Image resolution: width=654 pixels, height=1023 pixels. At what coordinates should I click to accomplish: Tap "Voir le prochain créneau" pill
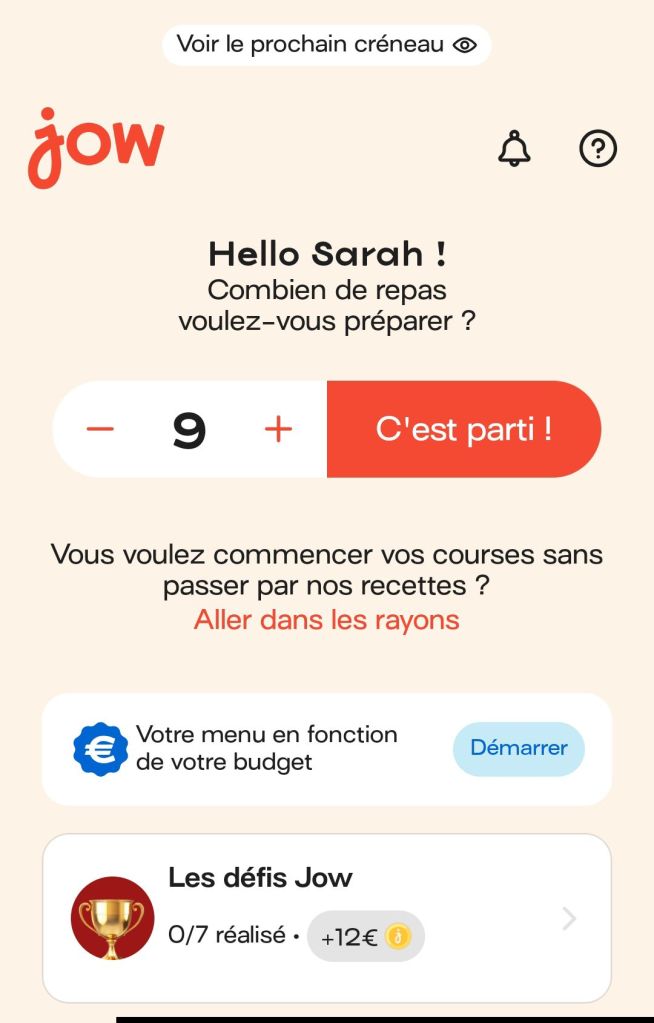[326, 45]
